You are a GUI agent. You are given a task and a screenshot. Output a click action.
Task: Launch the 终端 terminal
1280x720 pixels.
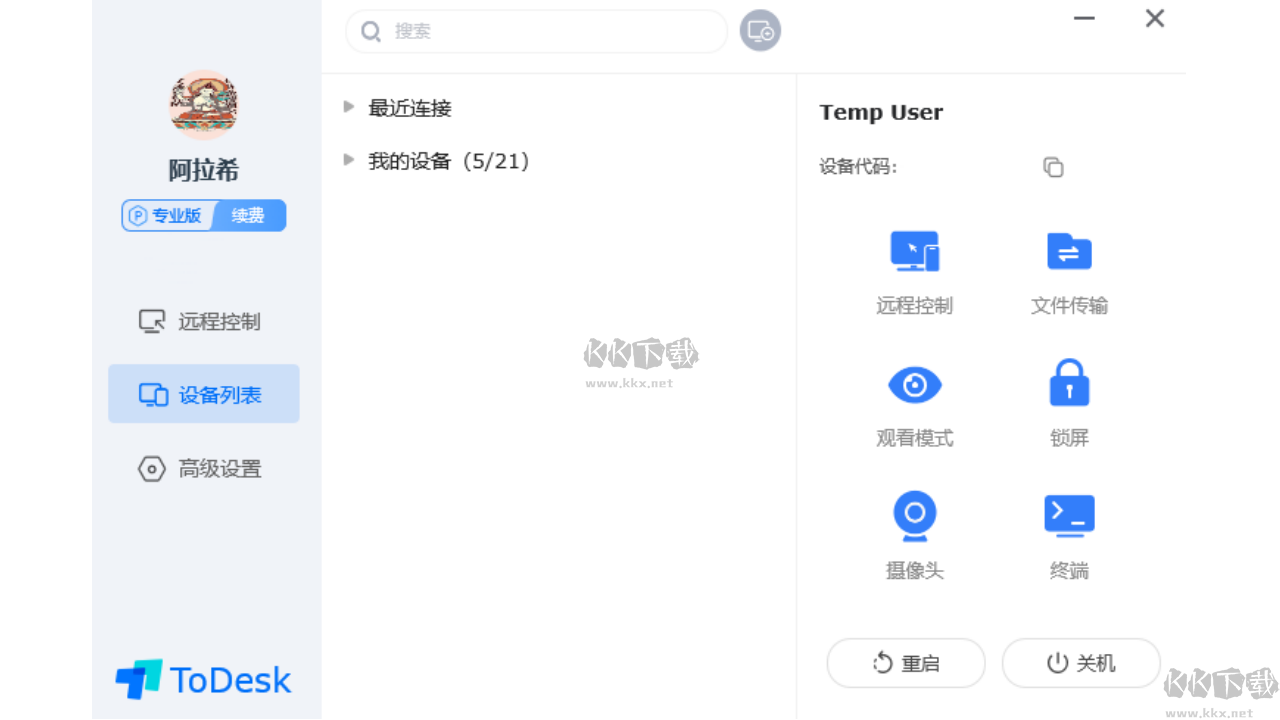coord(1069,535)
